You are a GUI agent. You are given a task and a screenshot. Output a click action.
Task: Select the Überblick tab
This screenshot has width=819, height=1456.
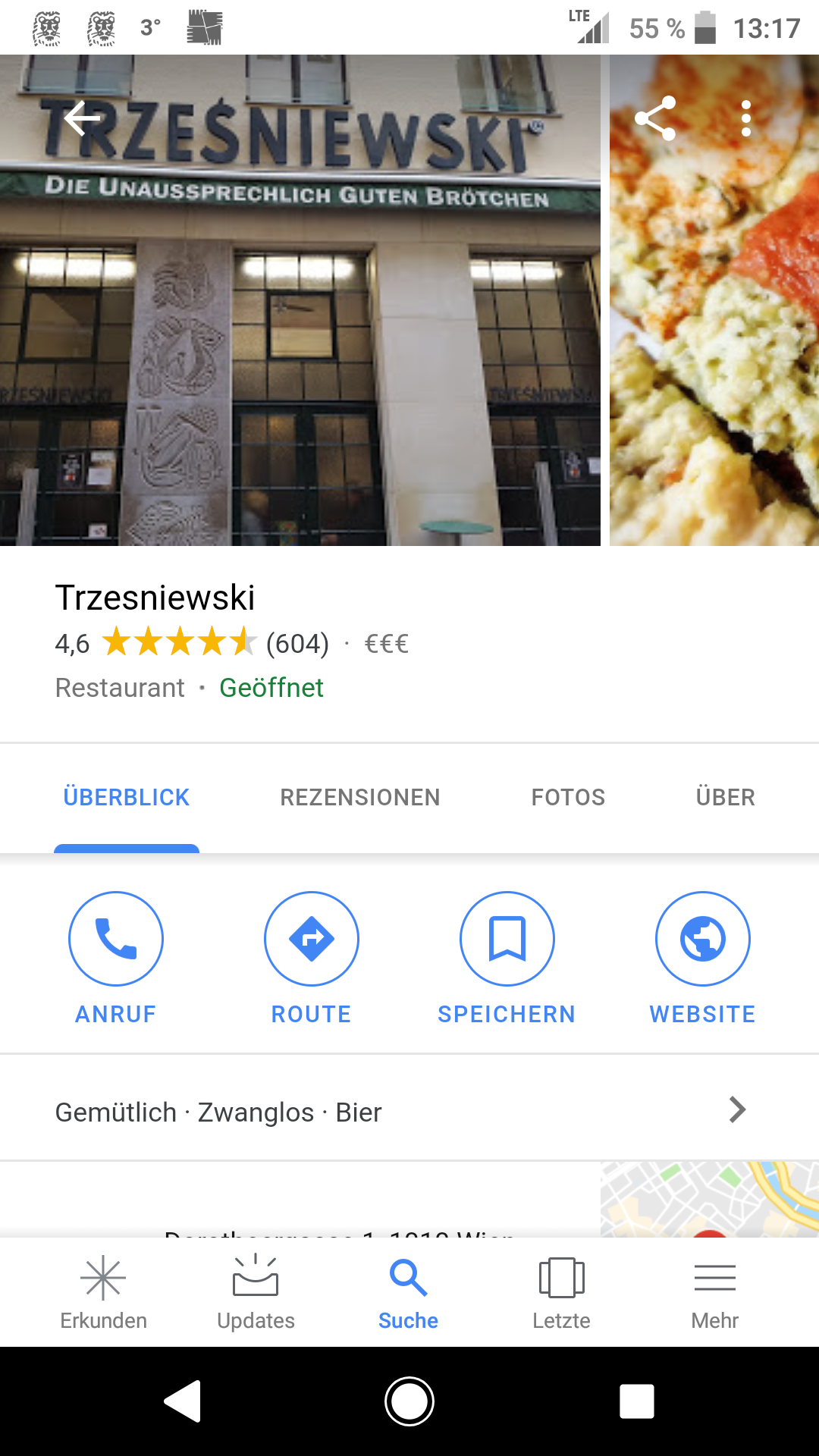click(x=127, y=797)
